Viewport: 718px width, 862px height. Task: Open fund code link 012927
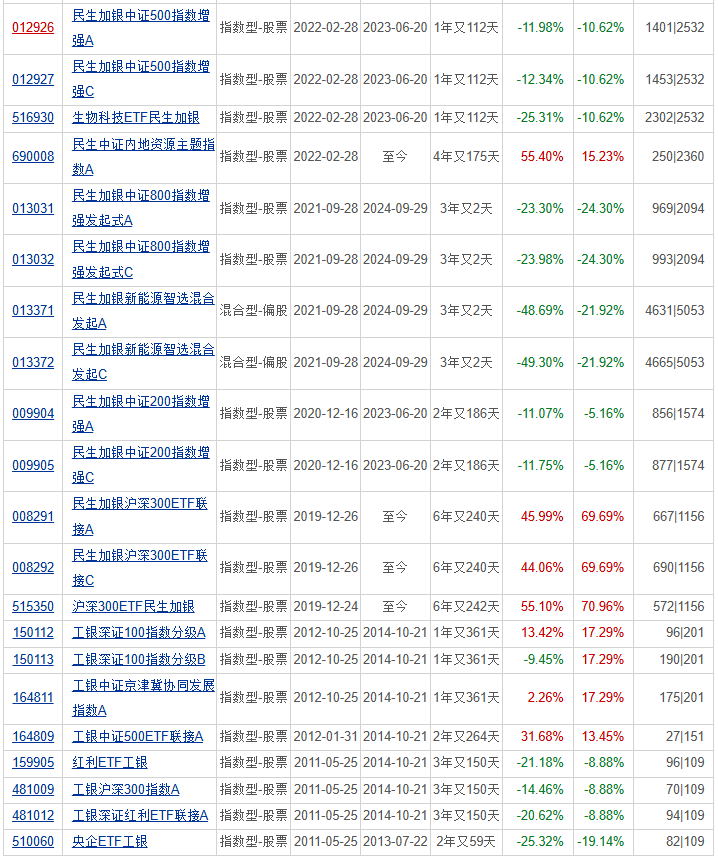[x=33, y=79]
